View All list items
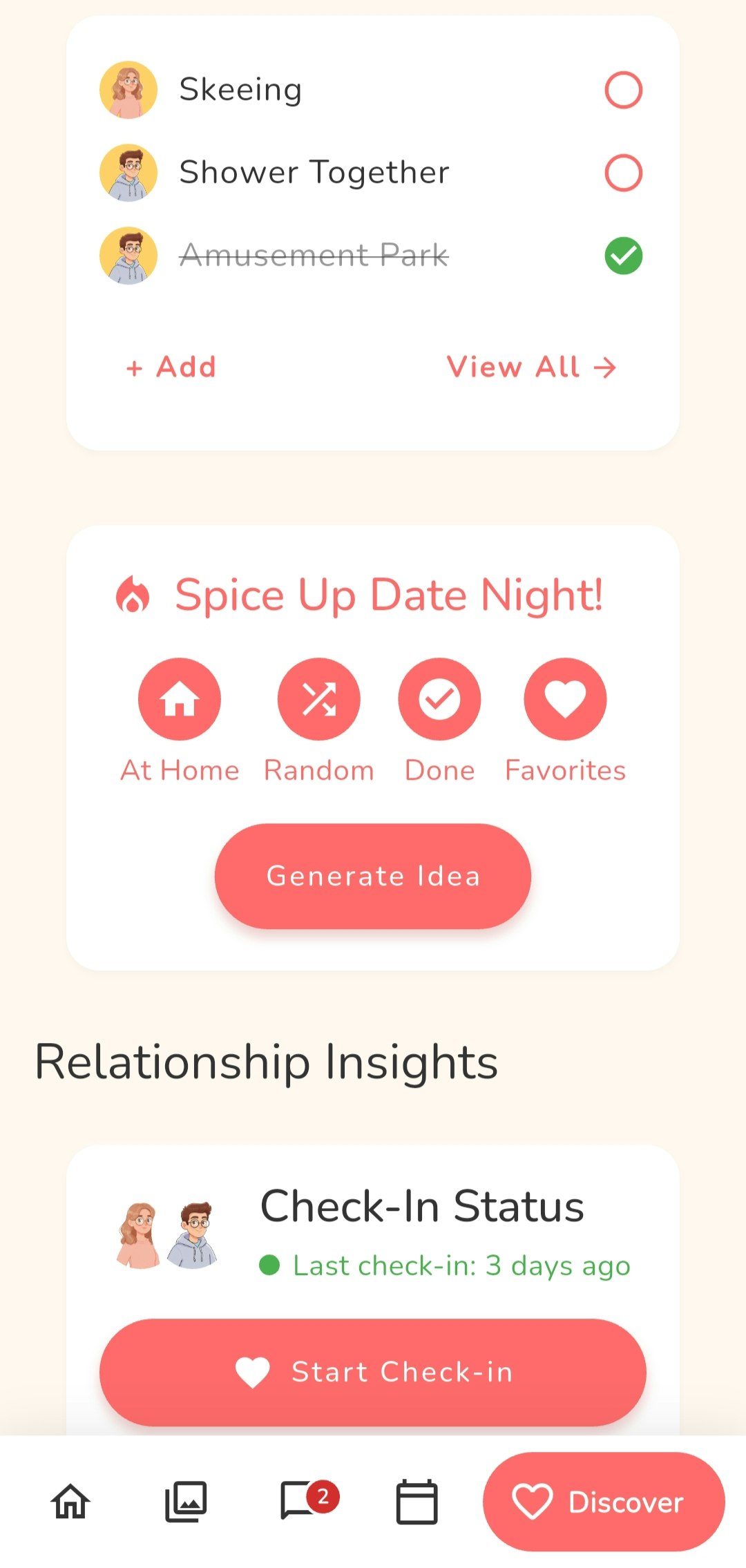This screenshot has height=1568, width=746. [x=531, y=367]
